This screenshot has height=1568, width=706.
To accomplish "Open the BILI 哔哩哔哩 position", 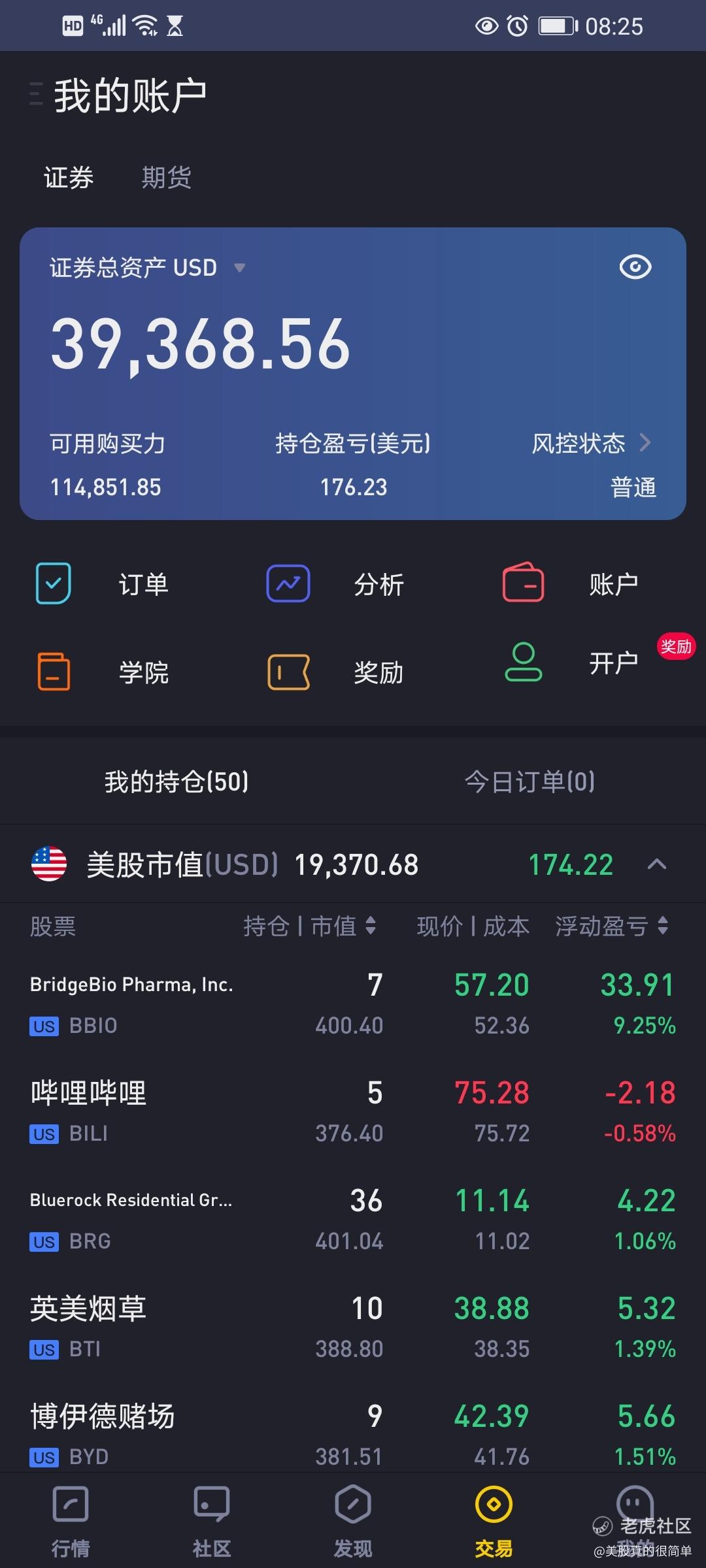I will (353, 1113).
